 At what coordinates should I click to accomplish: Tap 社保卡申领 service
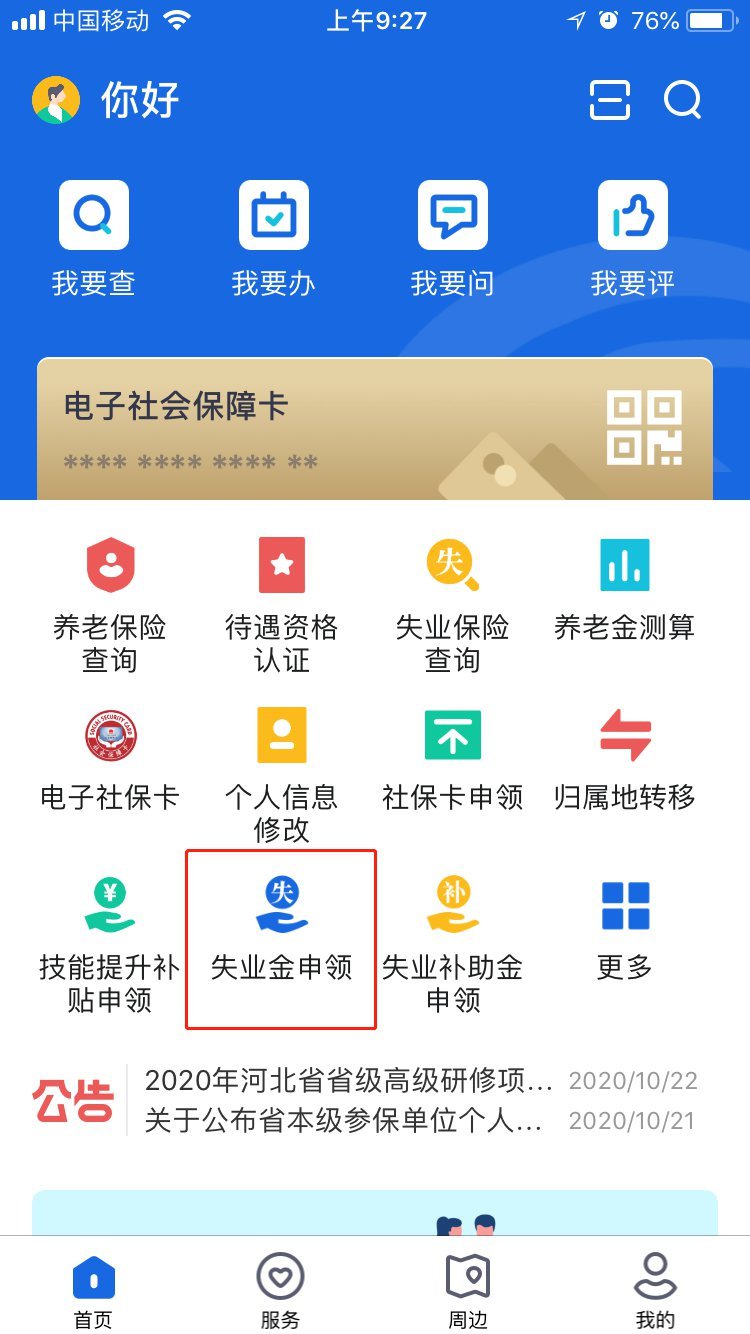click(452, 758)
